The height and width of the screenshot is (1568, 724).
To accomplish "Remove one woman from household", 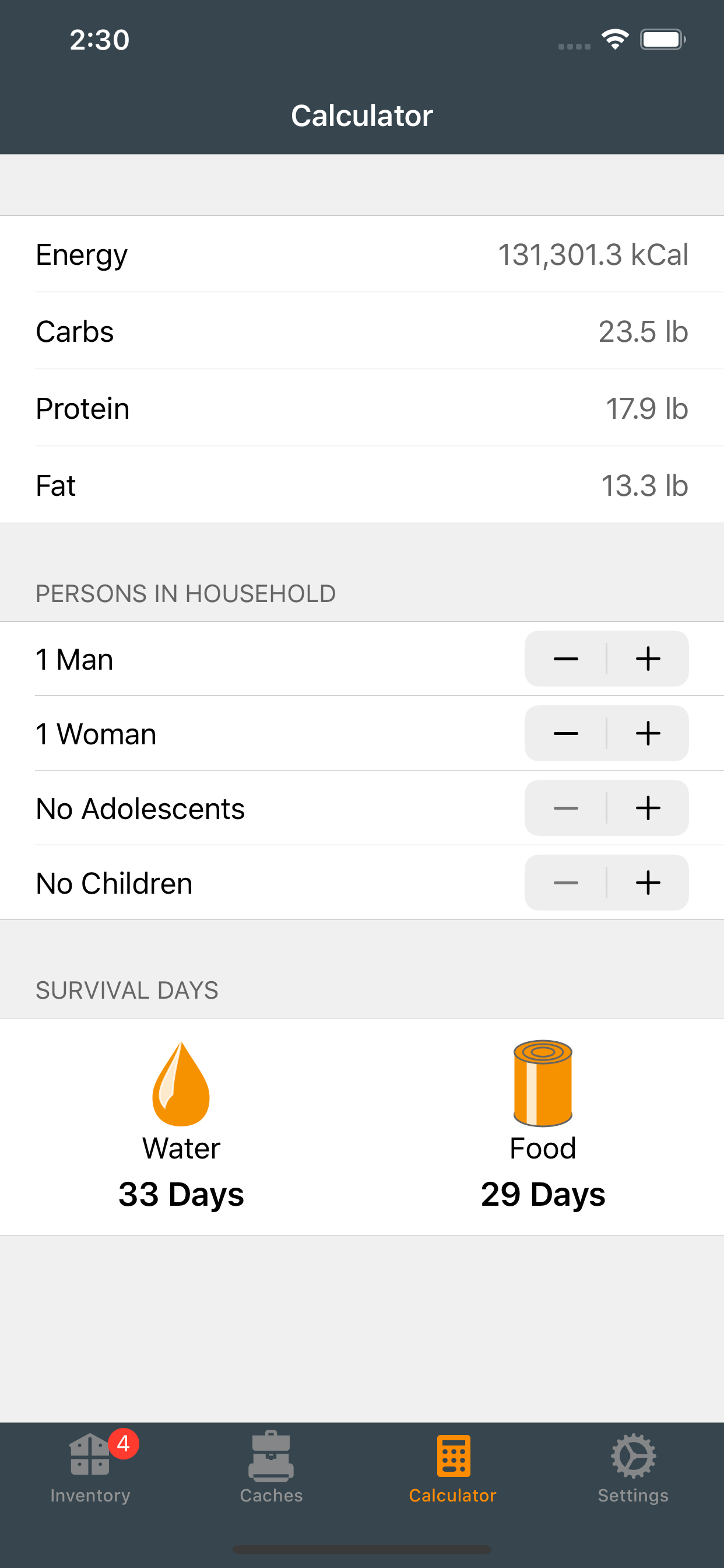I will [x=566, y=733].
